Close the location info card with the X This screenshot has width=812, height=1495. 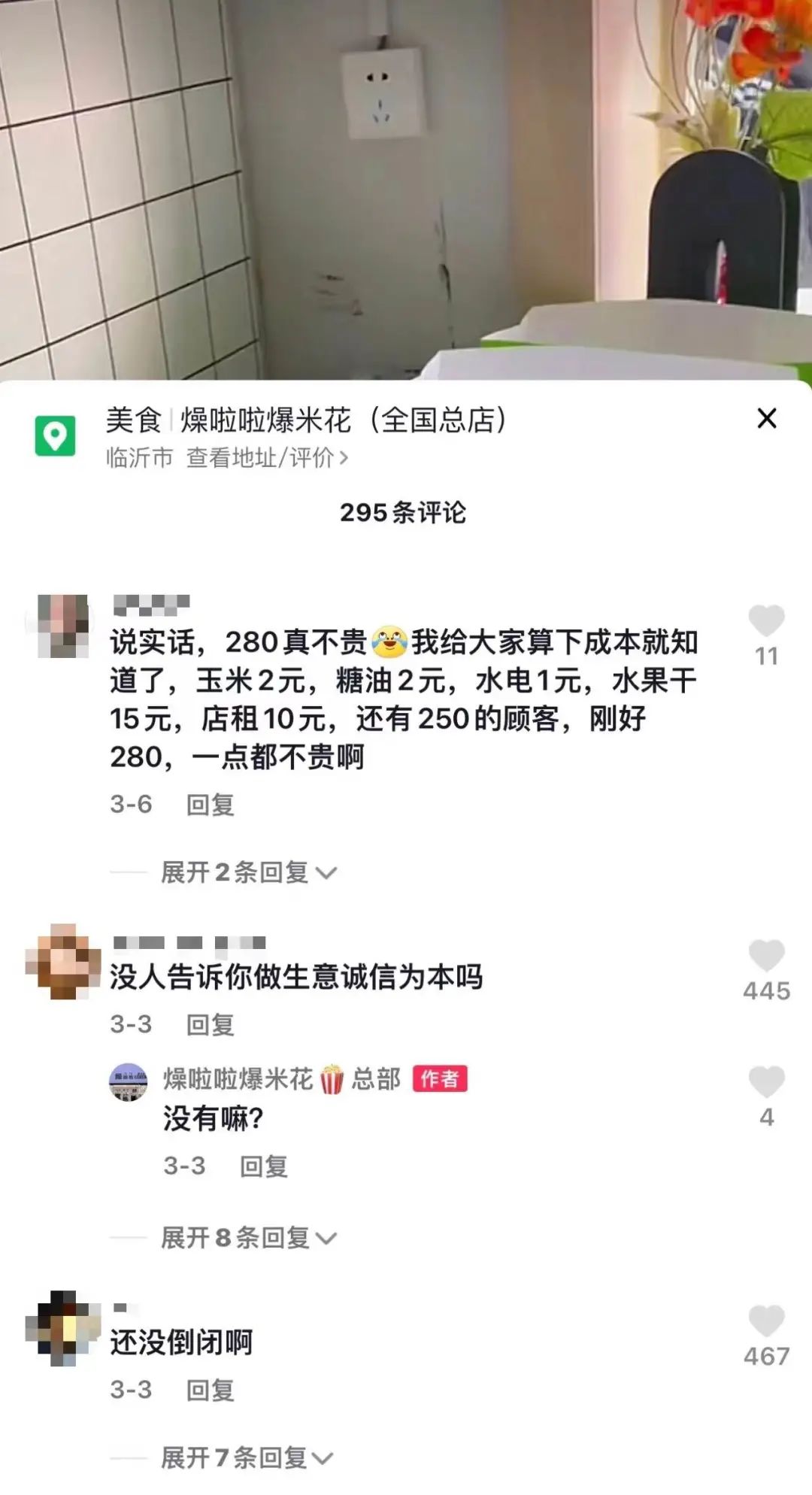[x=768, y=420]
